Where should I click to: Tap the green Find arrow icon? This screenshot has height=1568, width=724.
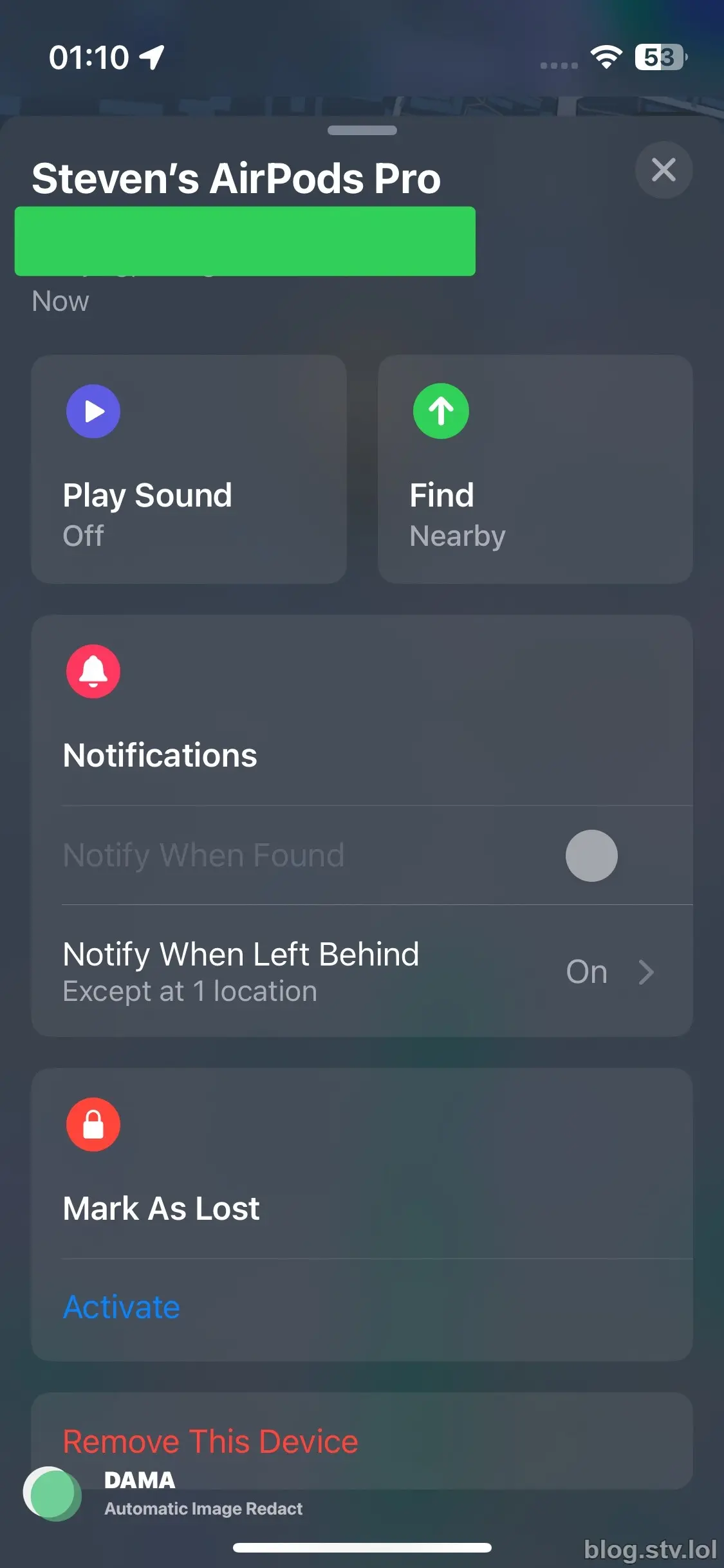coord(441,411)
